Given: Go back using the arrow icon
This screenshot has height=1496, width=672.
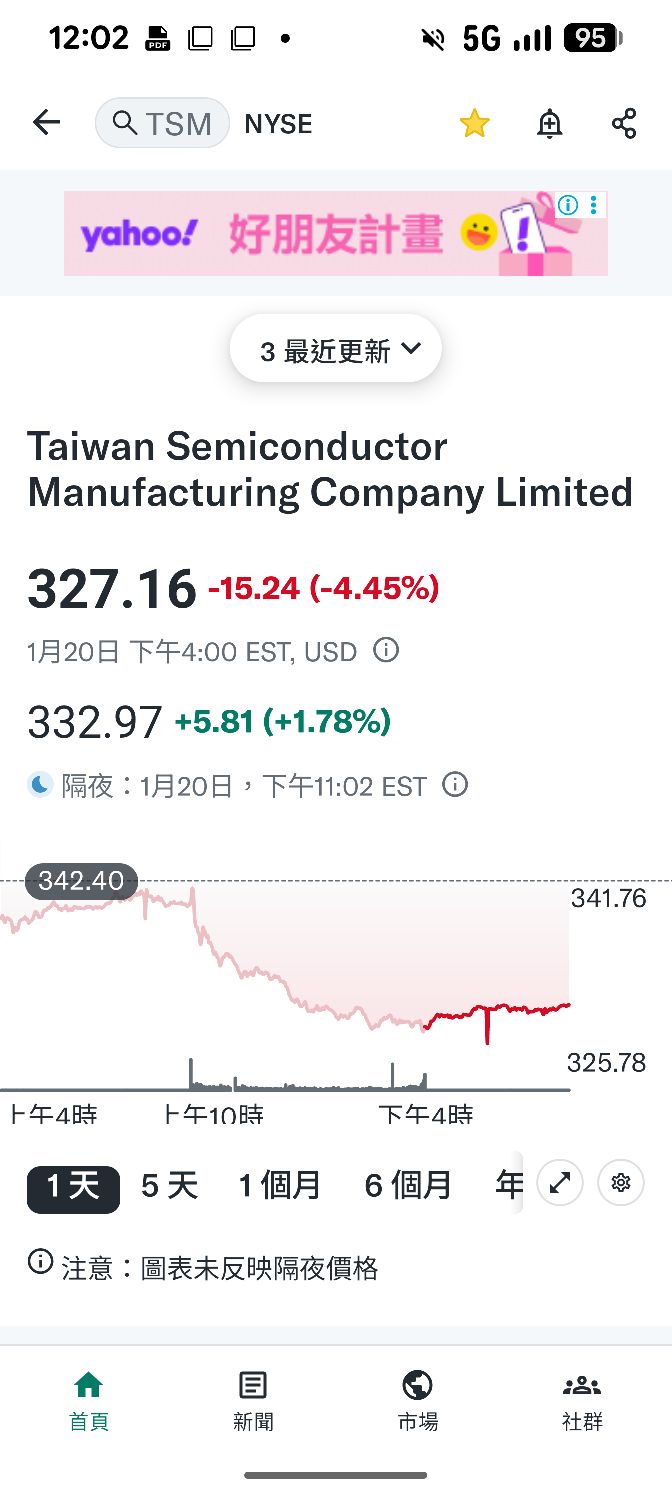Looking at the screenshot, I should 46,123.
